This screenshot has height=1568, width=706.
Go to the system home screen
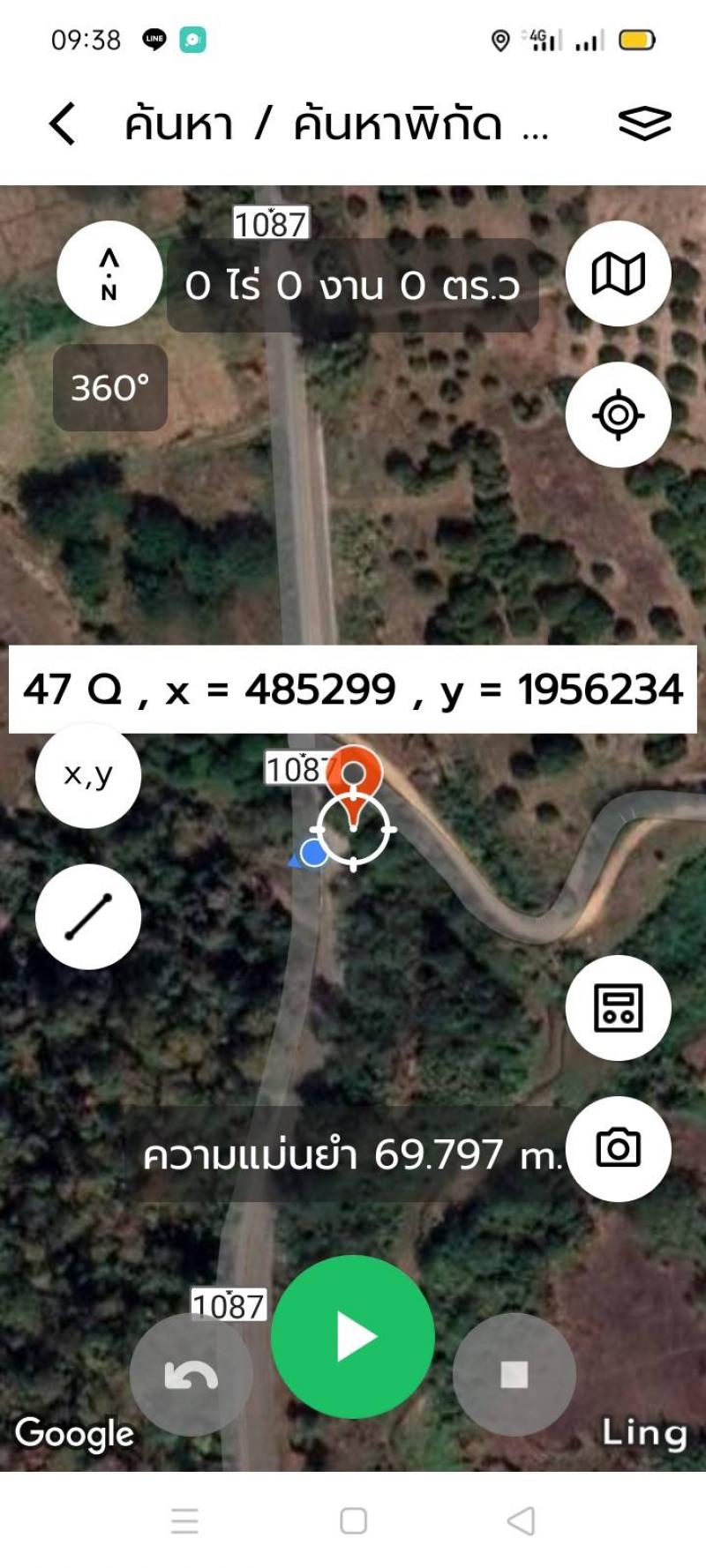pos(353,1520)
